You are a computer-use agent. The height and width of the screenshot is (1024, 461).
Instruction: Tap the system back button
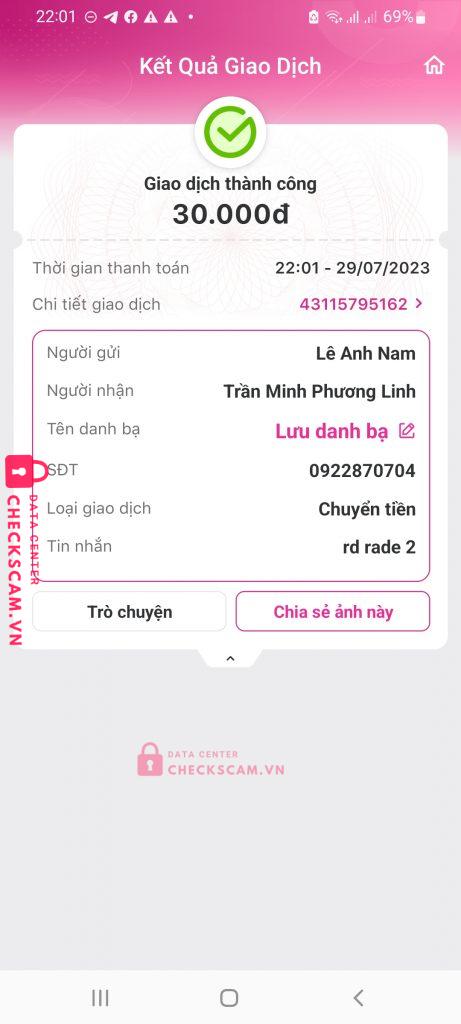[358, 997]
